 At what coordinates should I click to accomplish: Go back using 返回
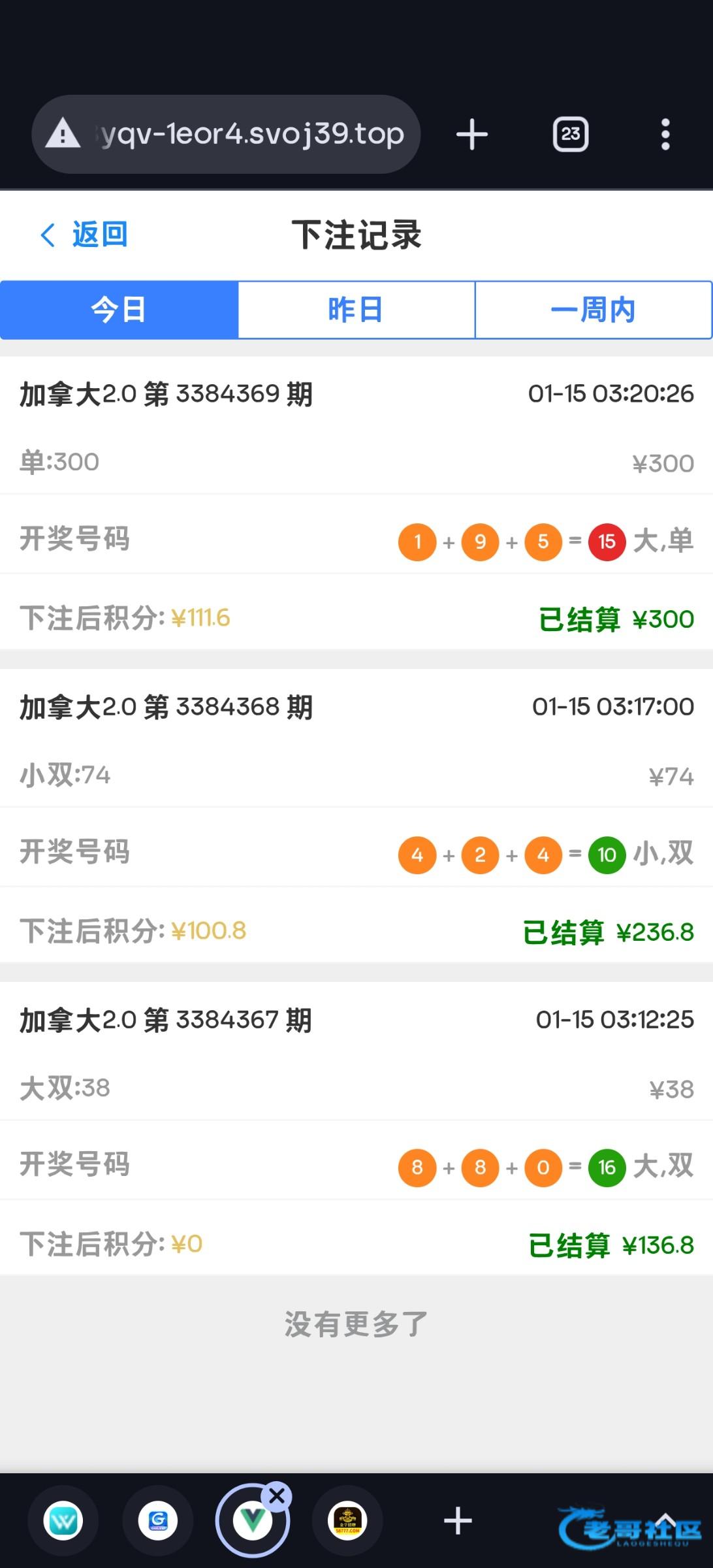pyautogui.click(x=84, y=235)
